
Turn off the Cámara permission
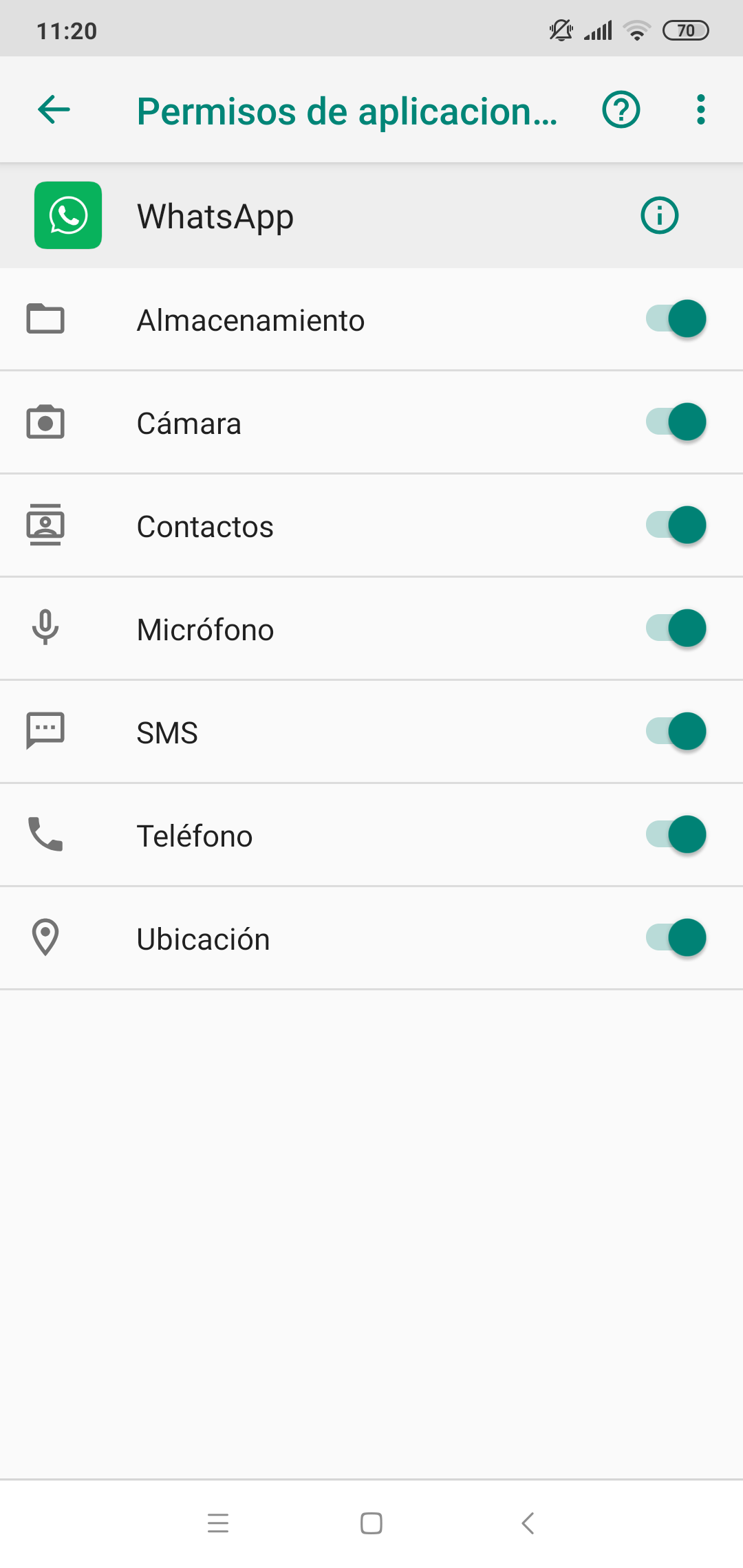coord(676,422)
